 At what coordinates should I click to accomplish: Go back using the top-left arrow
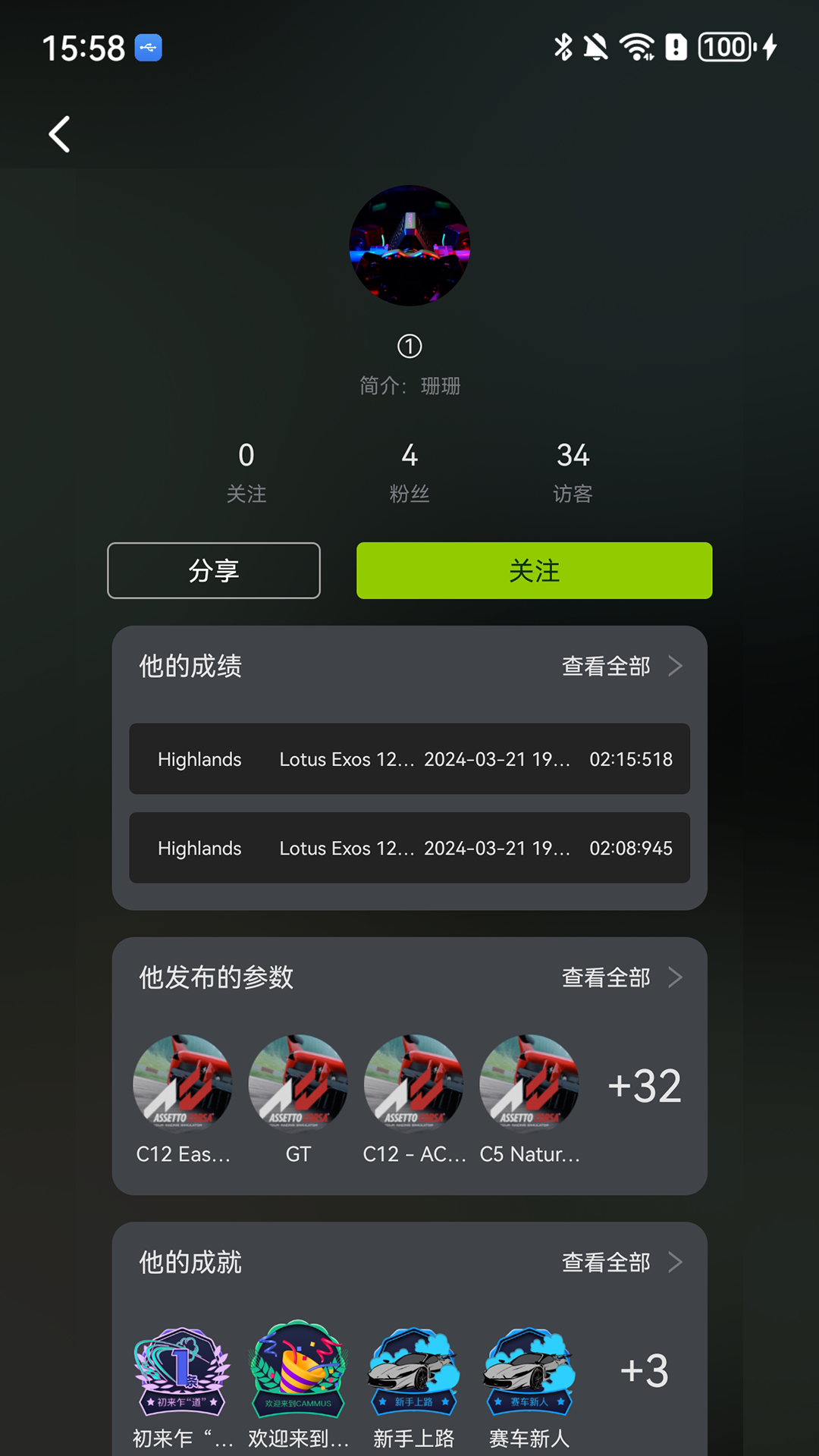pos(59,134)
